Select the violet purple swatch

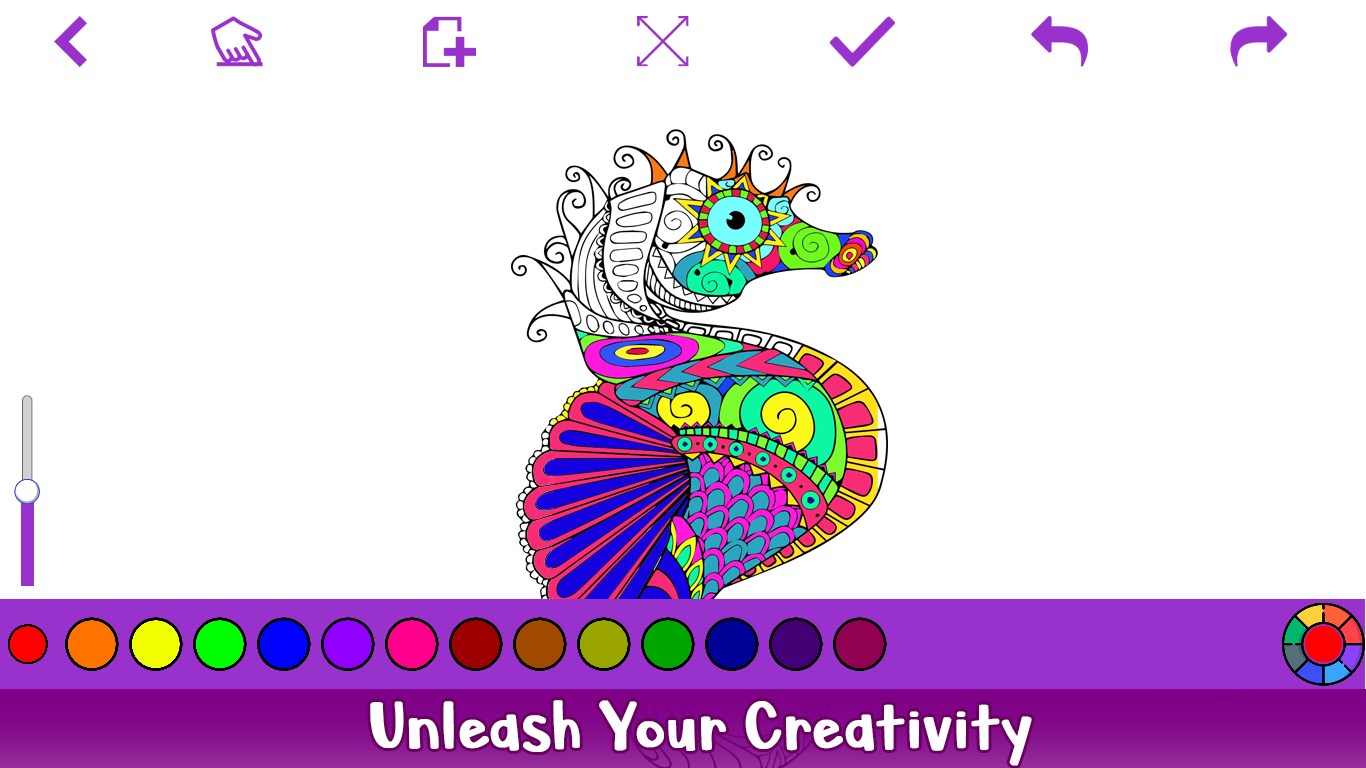coord(347,644)
